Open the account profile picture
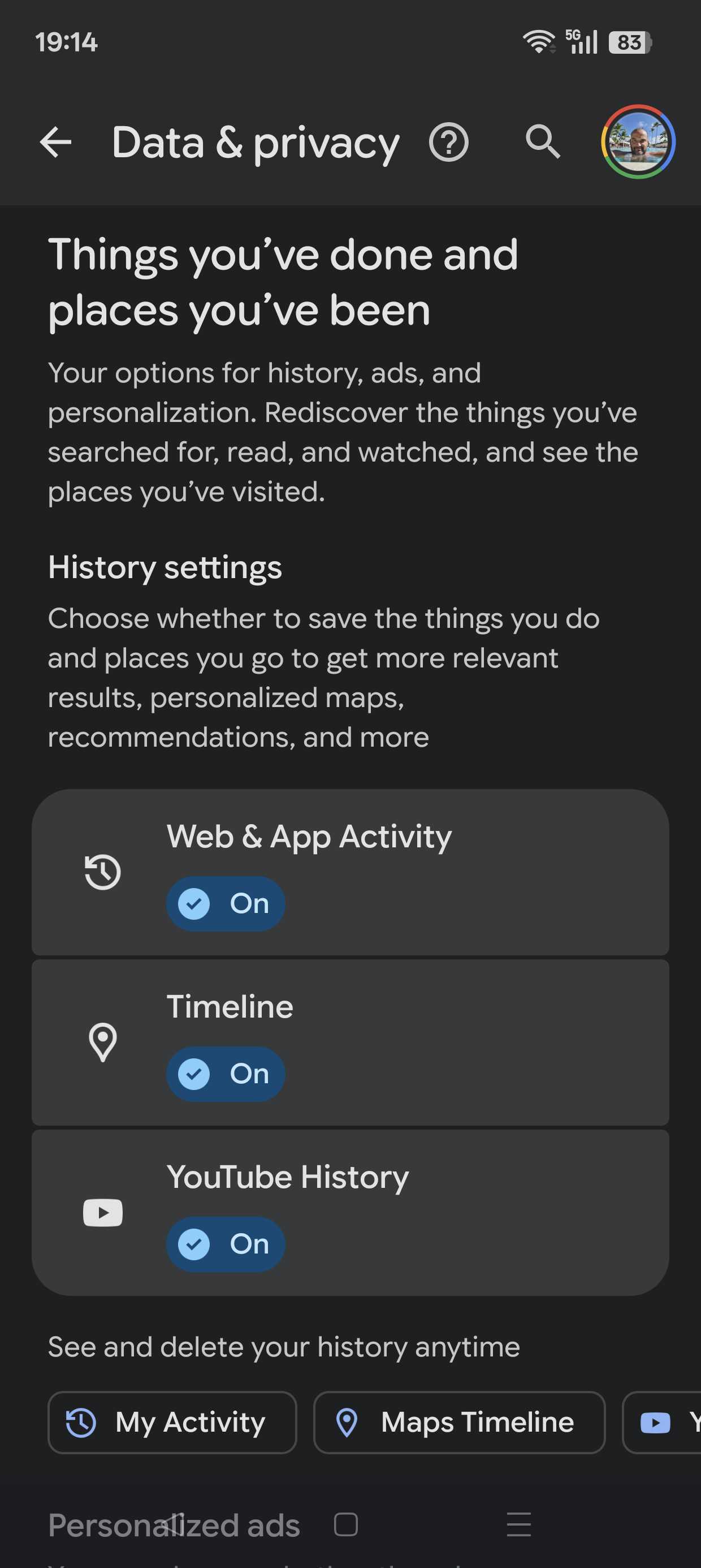 638,142
